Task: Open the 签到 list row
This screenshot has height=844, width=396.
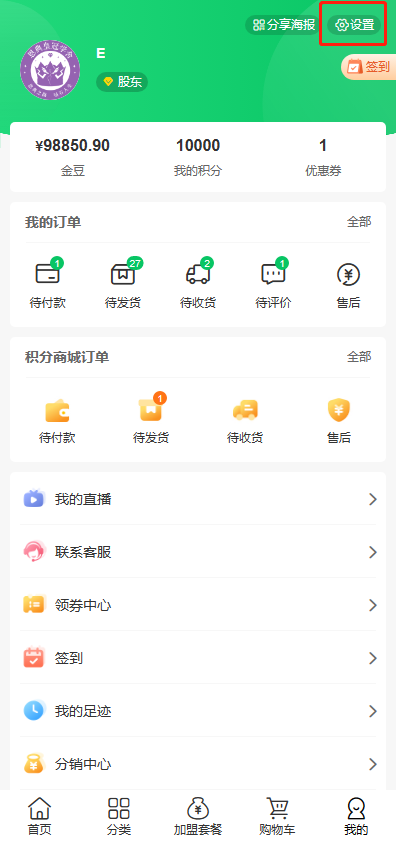Action: (198, 658)
